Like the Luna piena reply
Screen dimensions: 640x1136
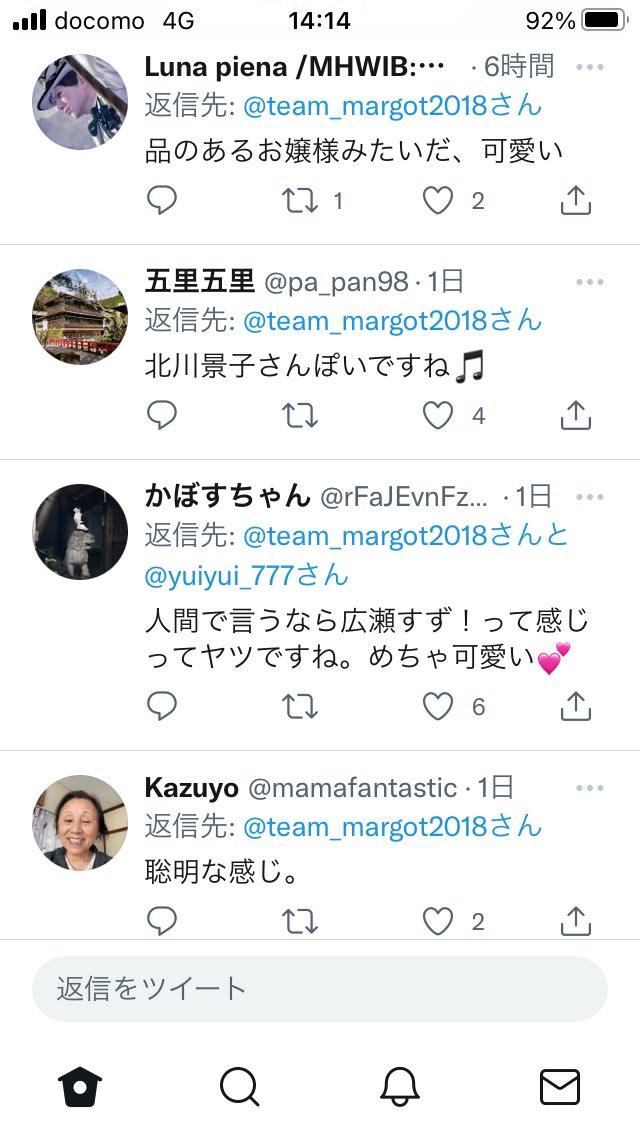click(x=438, y=201)
